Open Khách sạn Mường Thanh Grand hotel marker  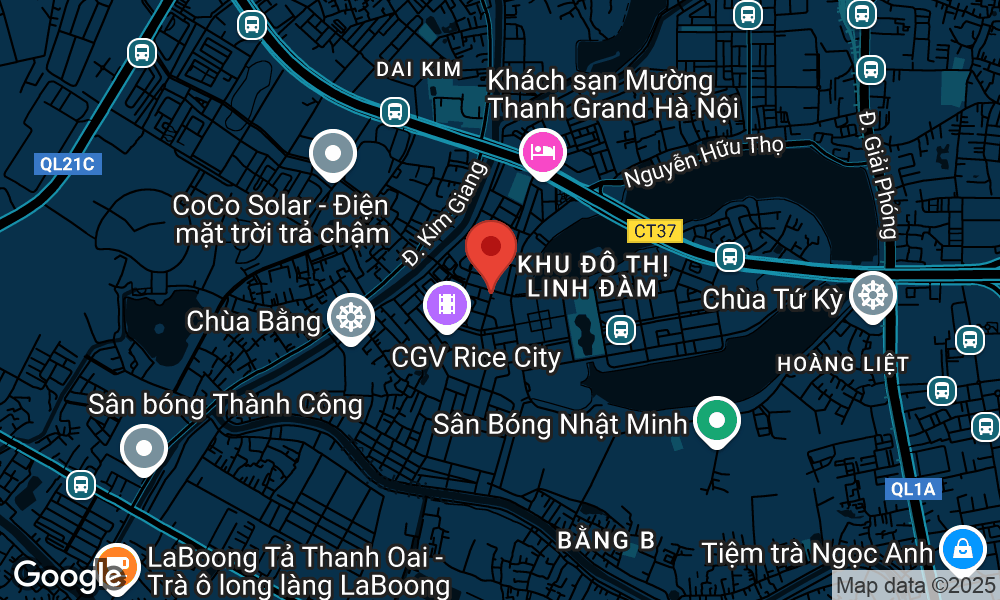tap(543, 152)
